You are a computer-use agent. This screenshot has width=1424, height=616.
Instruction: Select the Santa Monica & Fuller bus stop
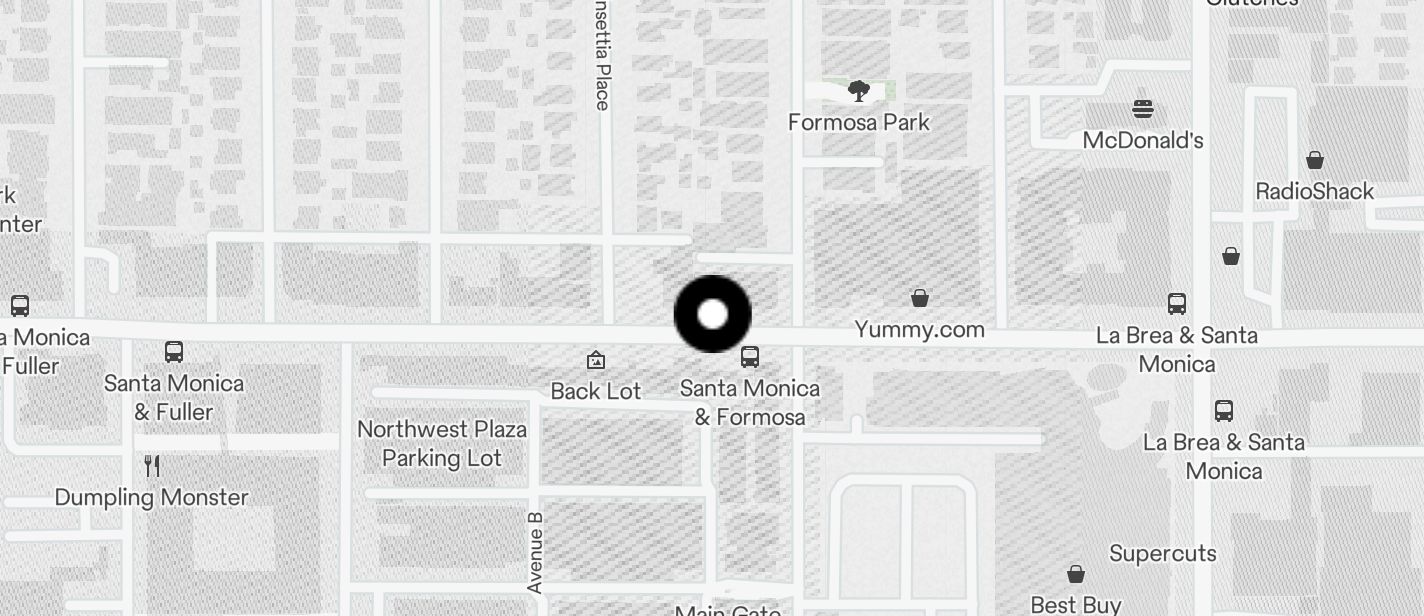click(174, 352)
